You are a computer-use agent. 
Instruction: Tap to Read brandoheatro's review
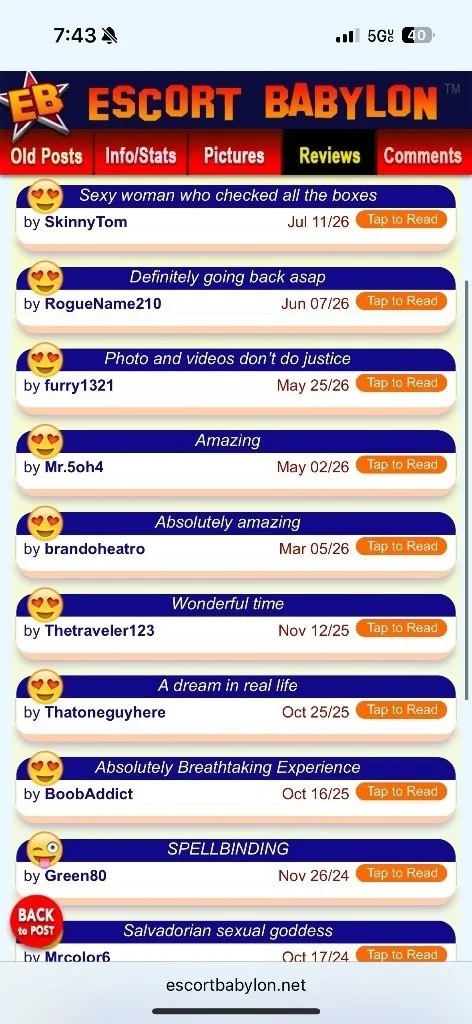pyautogui.click(x=401, y=547)
